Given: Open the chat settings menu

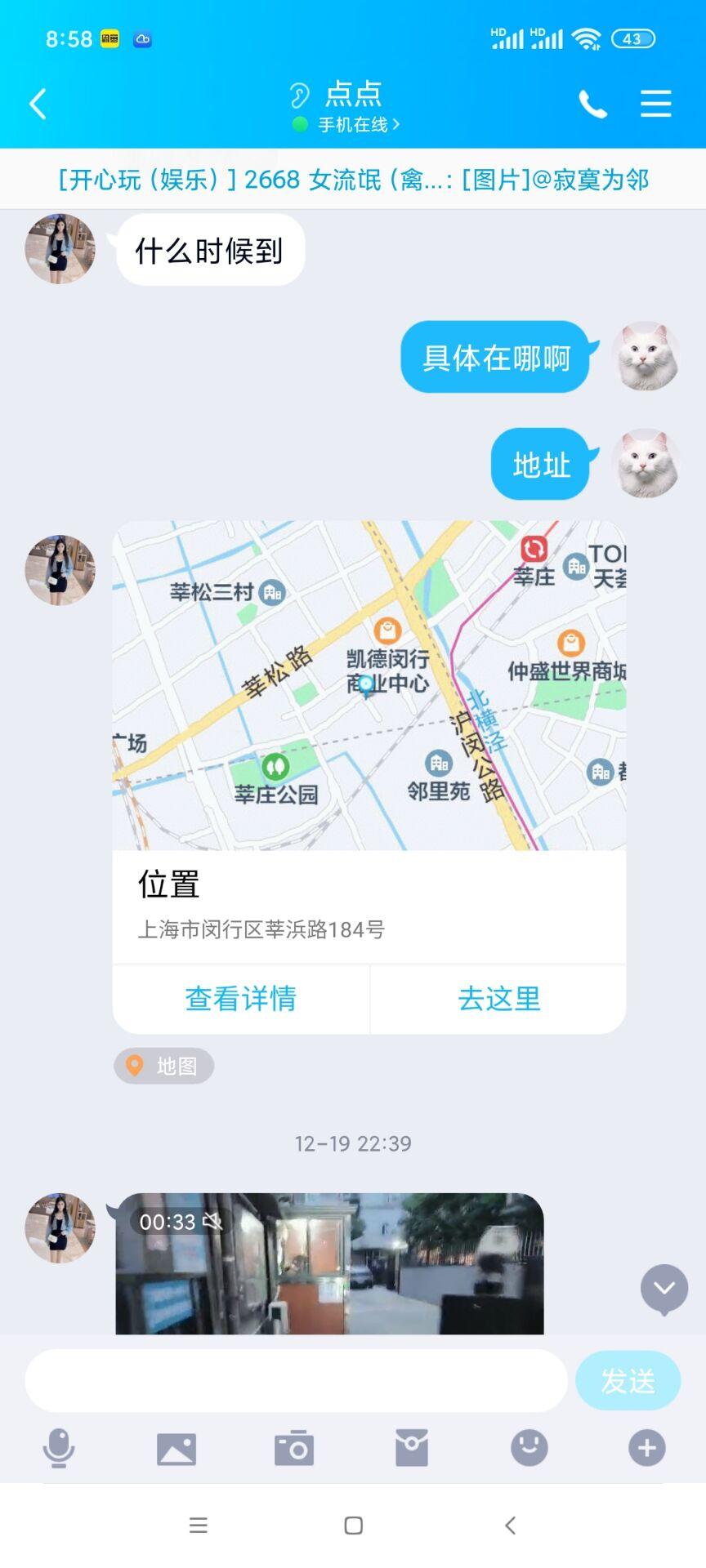Looking at the screenshot, I should tap(655, 104).
